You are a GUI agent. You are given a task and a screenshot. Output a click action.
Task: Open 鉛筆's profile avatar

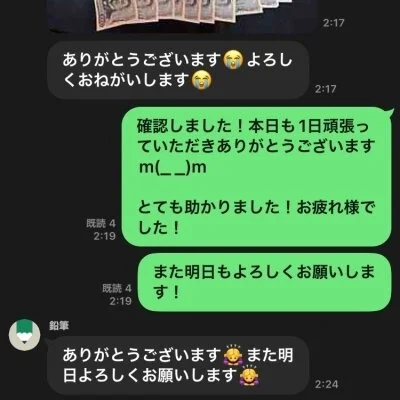[x=24, y=335]
